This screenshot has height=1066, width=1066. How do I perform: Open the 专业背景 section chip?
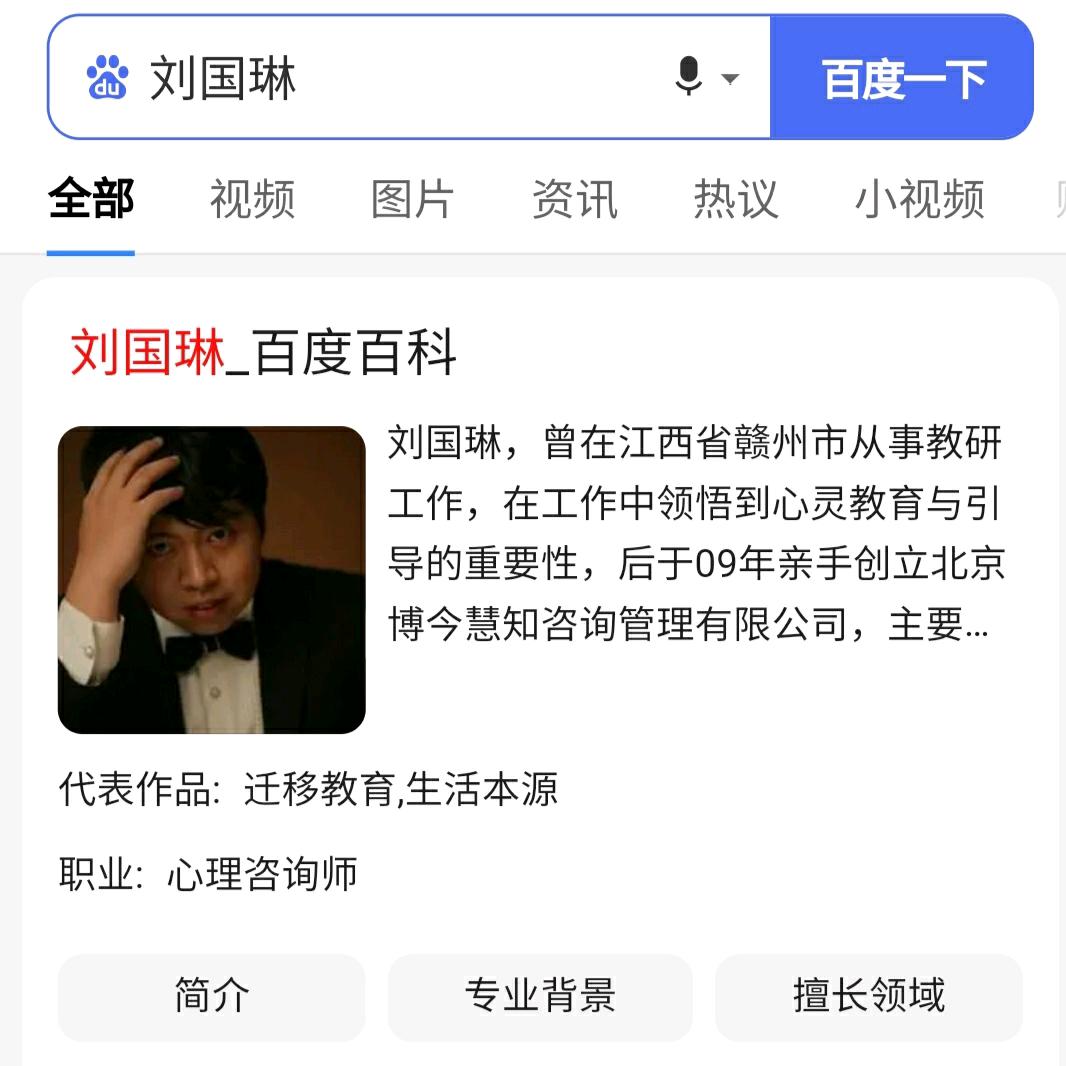click(540, 996)
